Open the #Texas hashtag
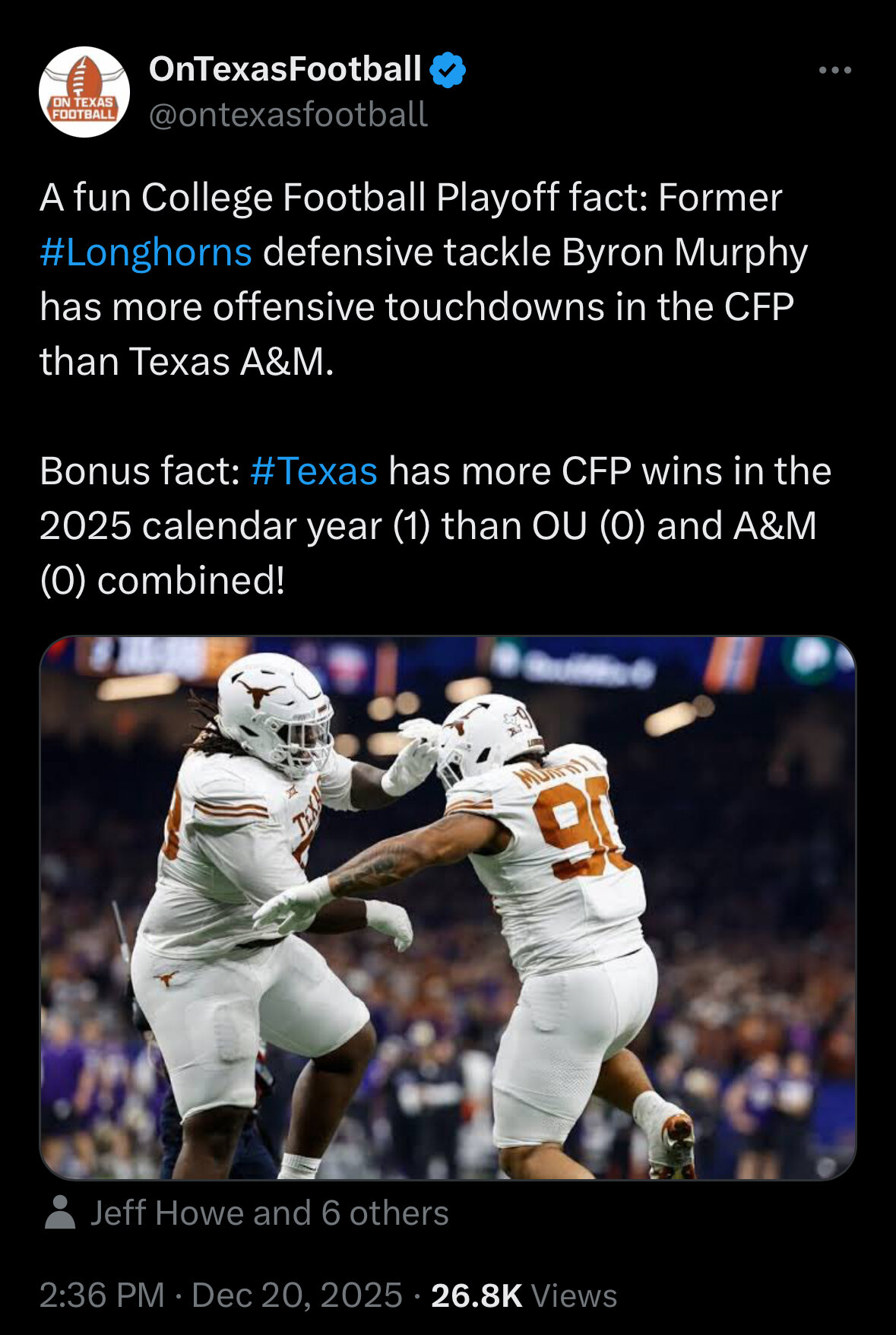The width and height of the screenshot is (896, 1335). 313,471
